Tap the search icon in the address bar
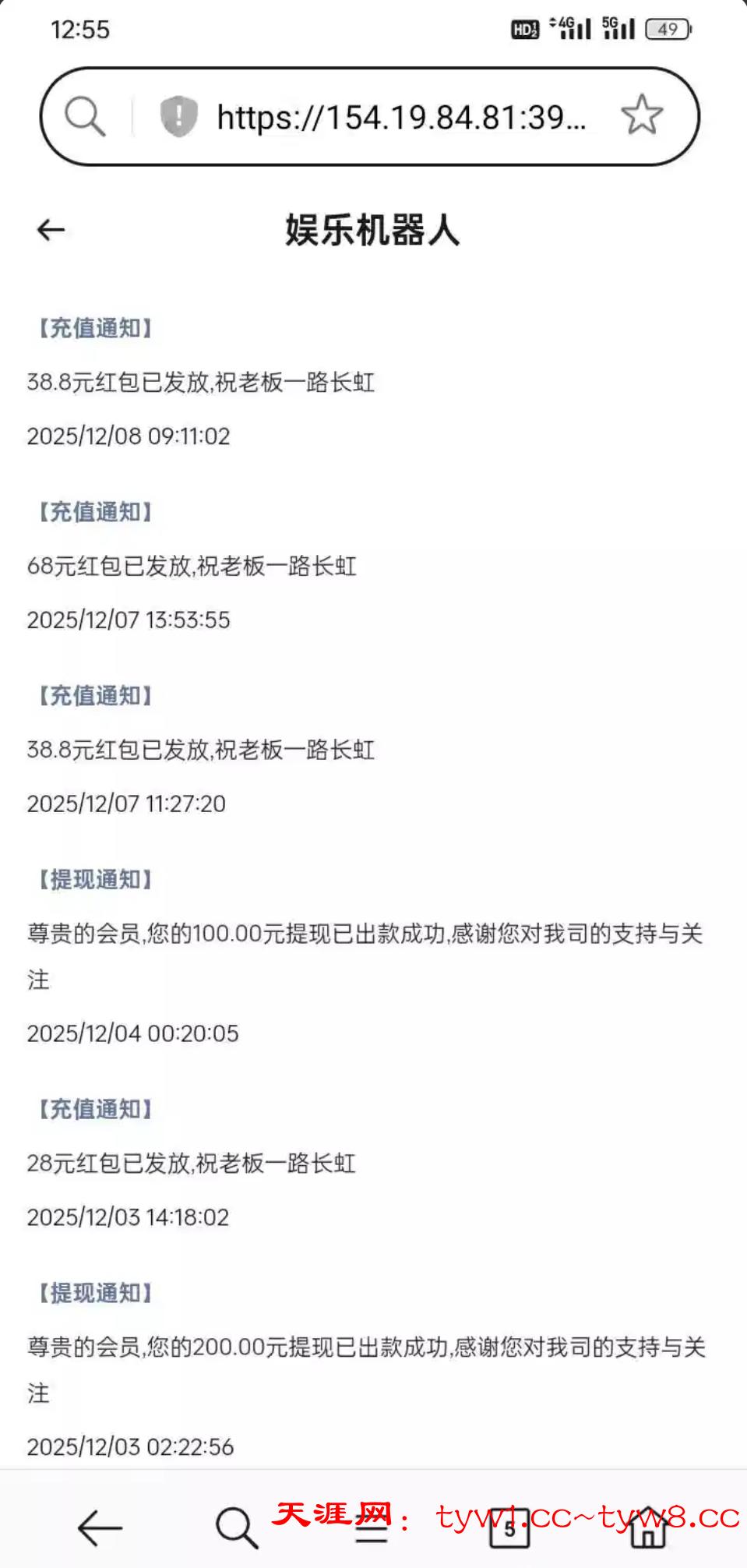 click(85, 117)
